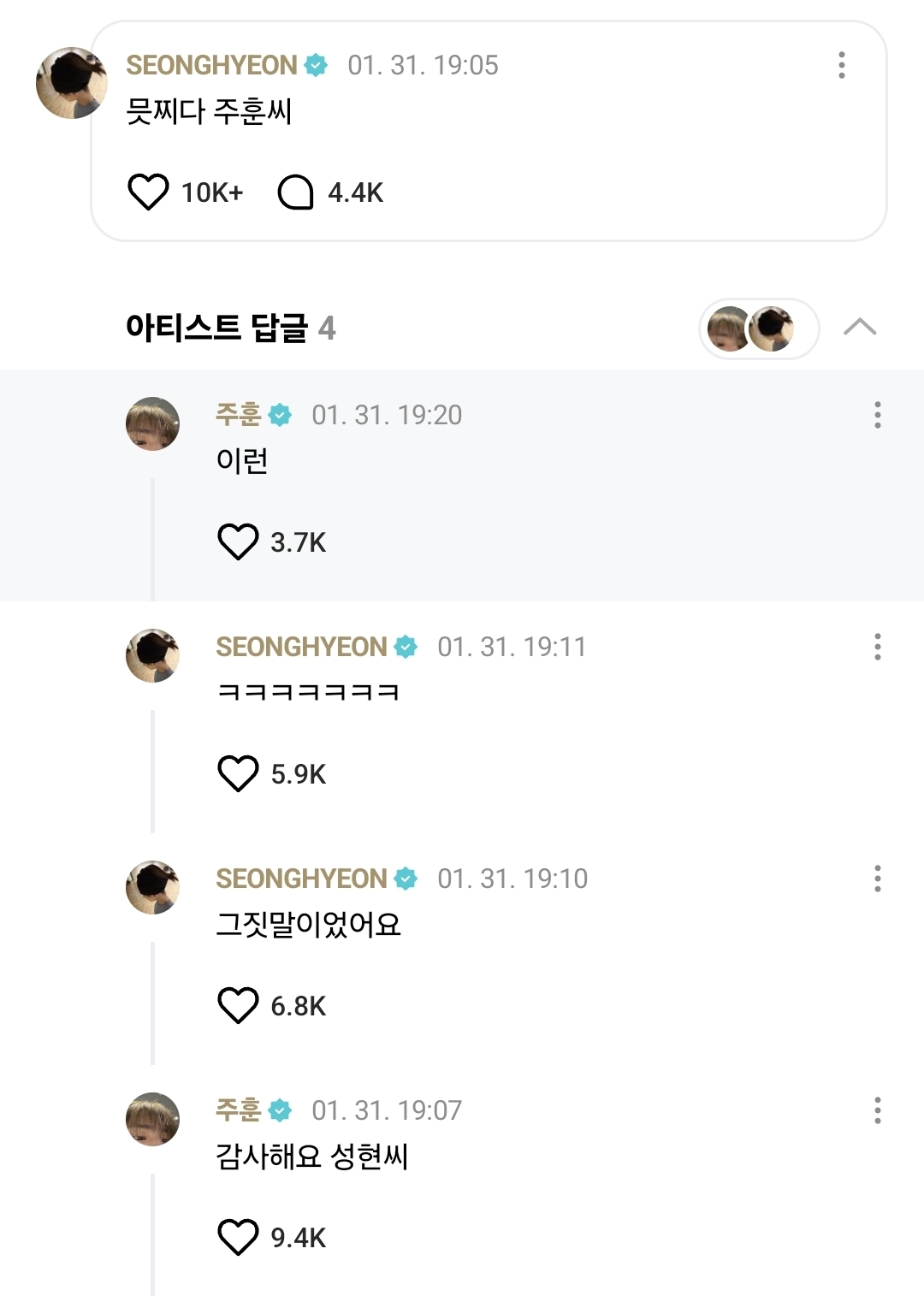Open SEONGHYEON's profile via the 19:11 reply name

coord(301,647)
